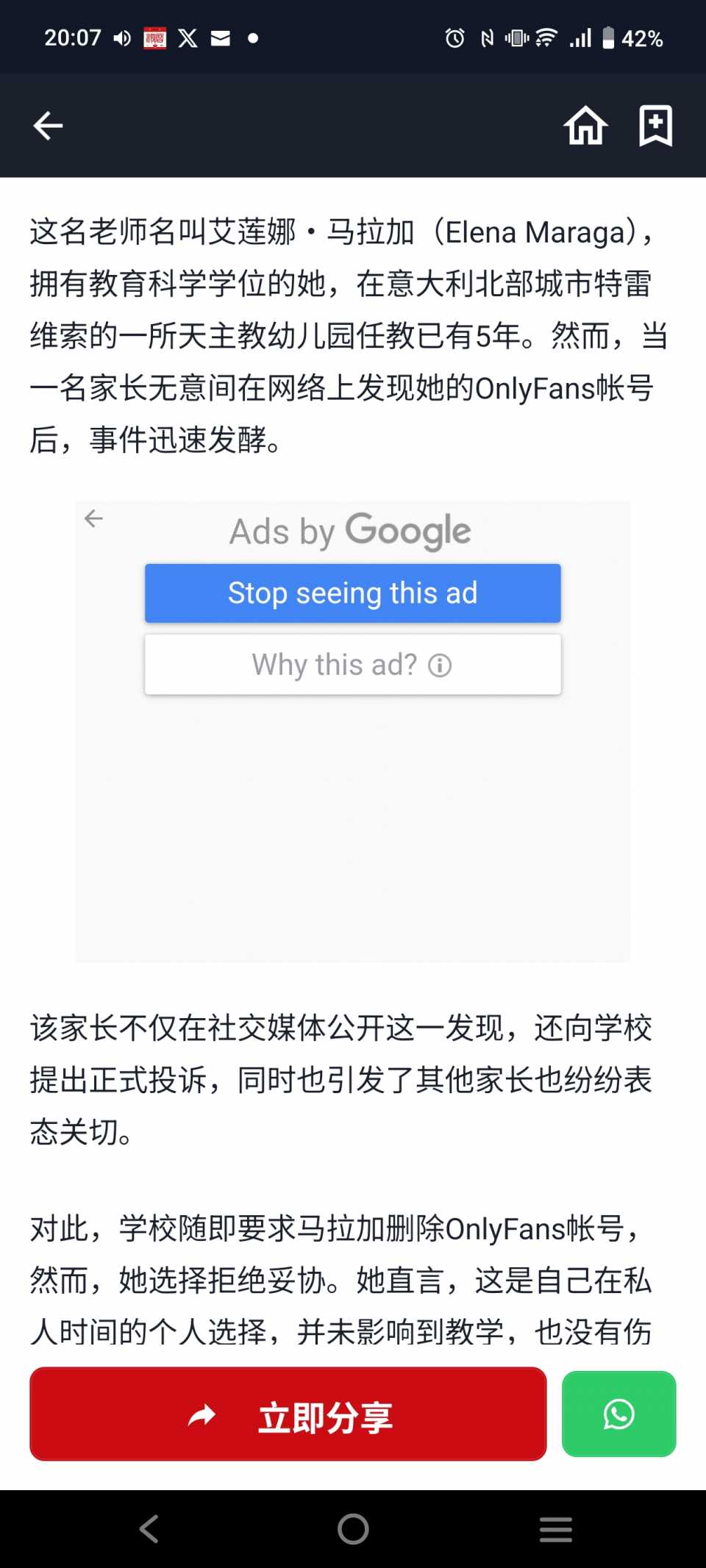Image resolution: width=706 pixels, height=1568 pixels.
Task: Open Why this ad? info
Action: [x=352, y=665]
